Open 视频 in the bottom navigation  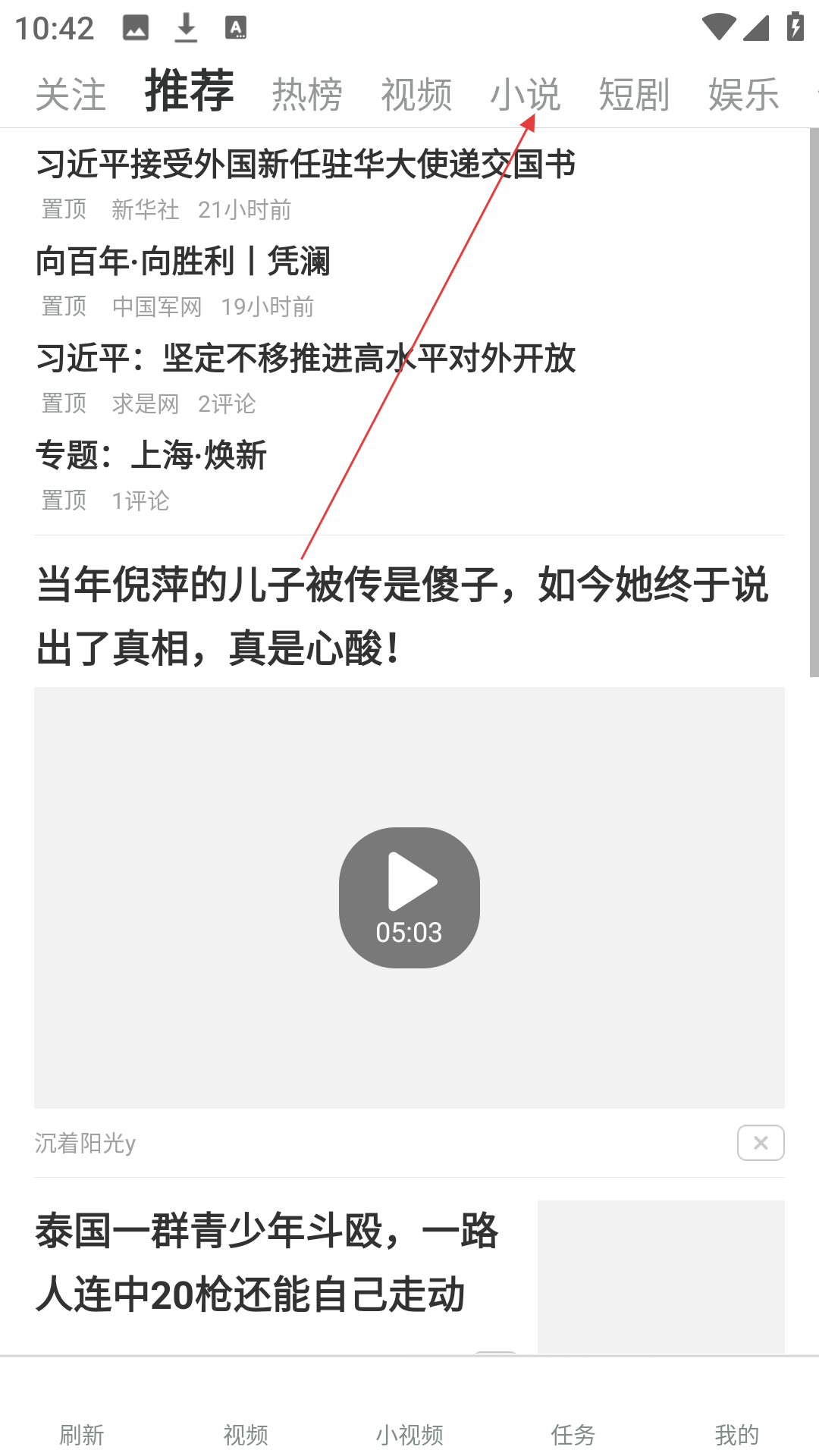point(246,1434)
